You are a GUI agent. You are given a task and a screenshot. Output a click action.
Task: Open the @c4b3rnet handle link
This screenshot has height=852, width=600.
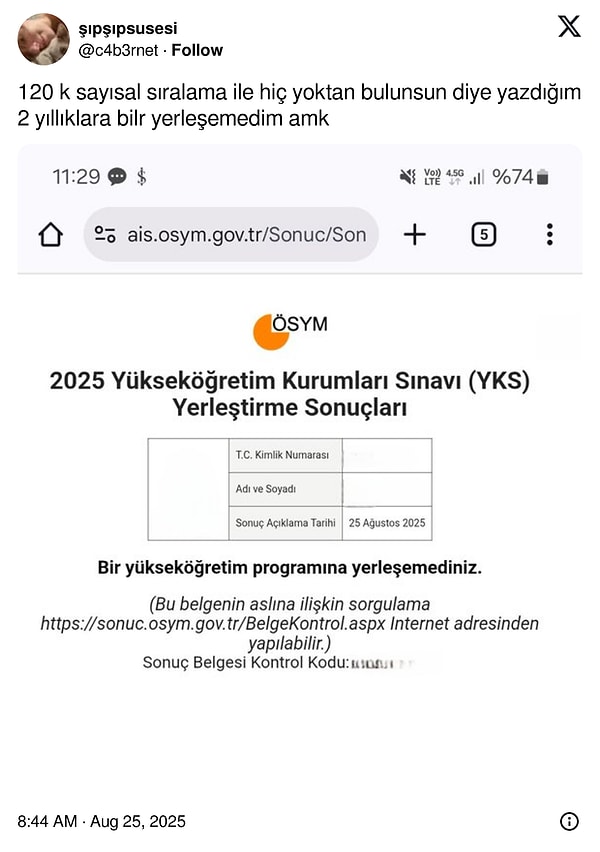118,50
